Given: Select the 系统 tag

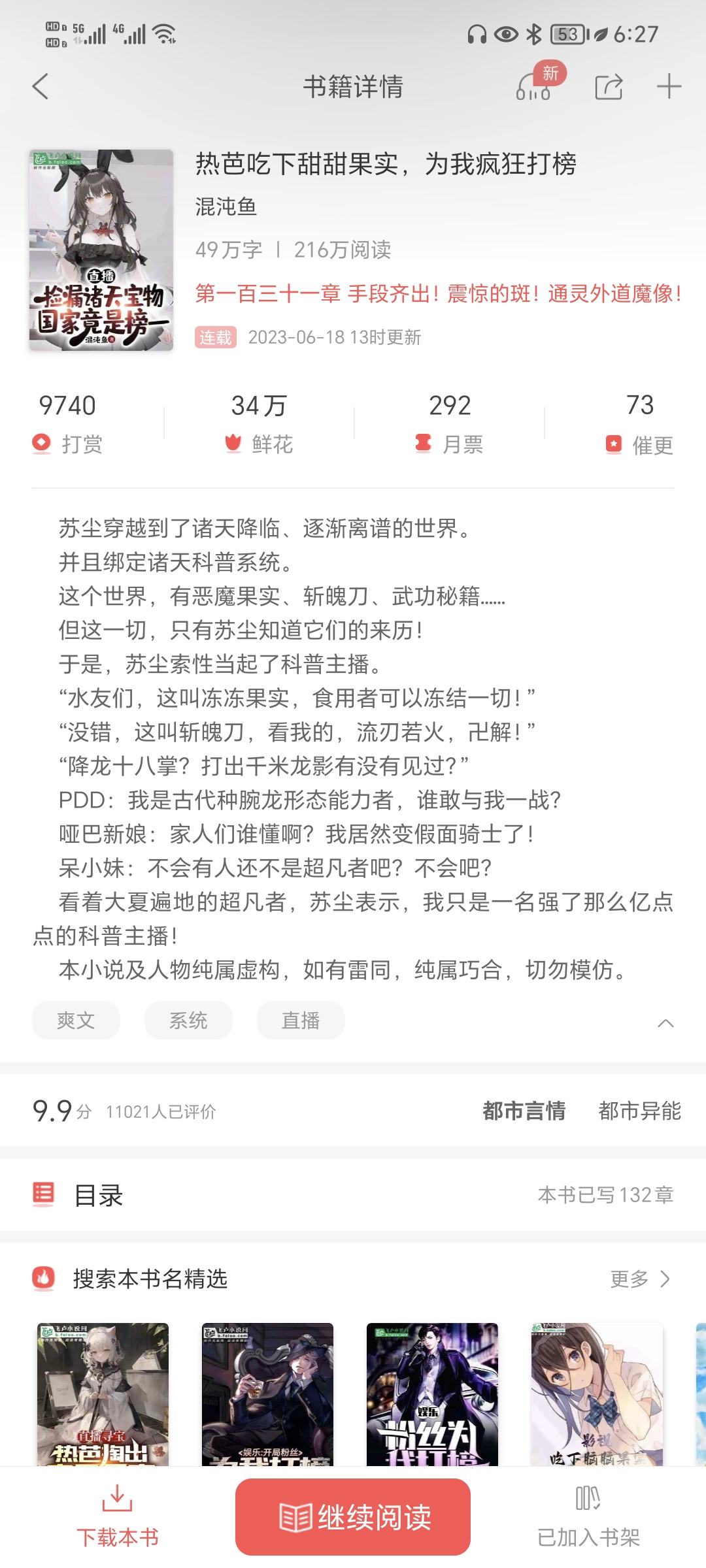Looking at the screenshot, I should tap(188, 1020).
